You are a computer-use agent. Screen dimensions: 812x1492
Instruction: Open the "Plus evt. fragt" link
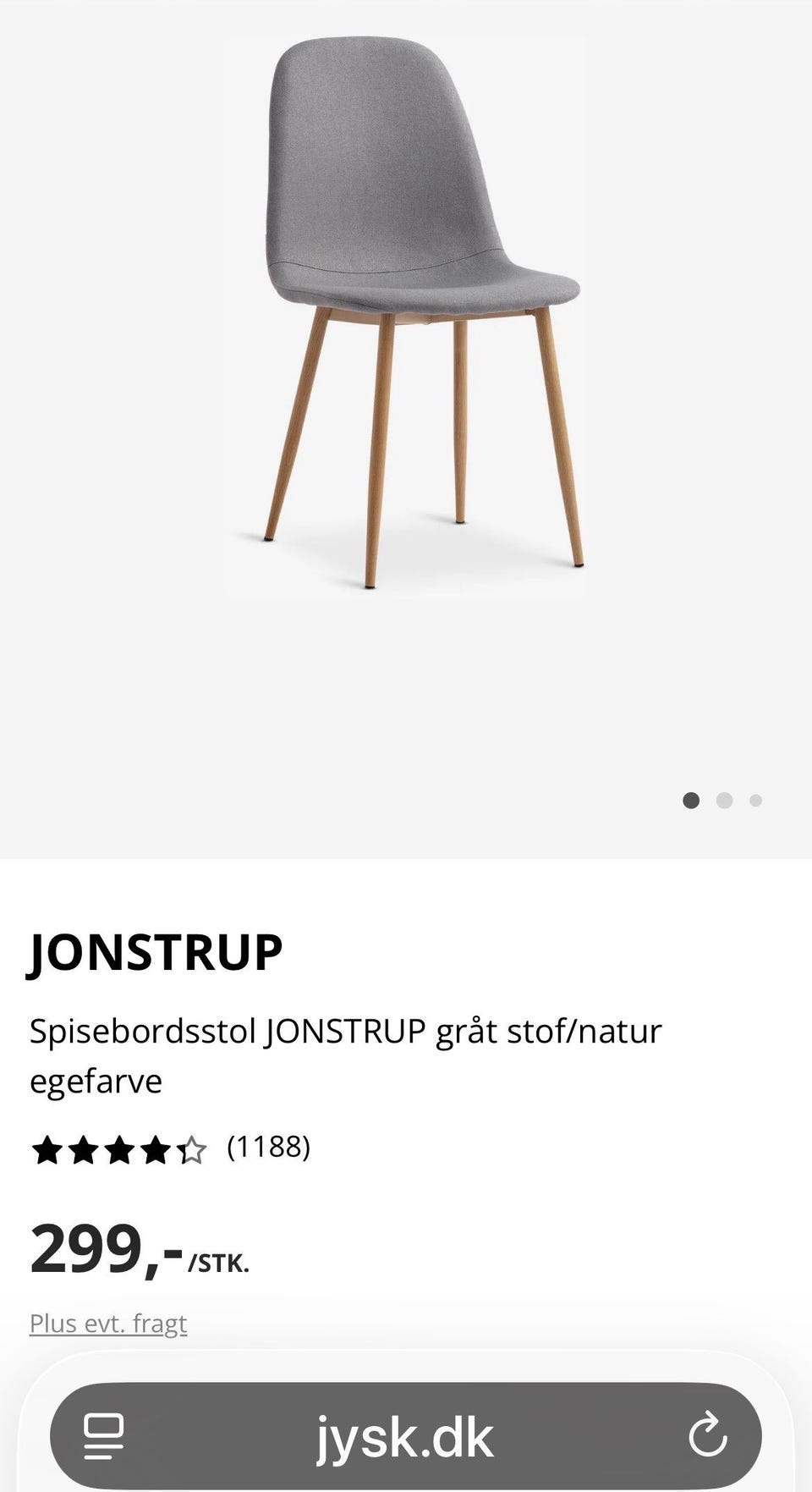click(108, 1324)
